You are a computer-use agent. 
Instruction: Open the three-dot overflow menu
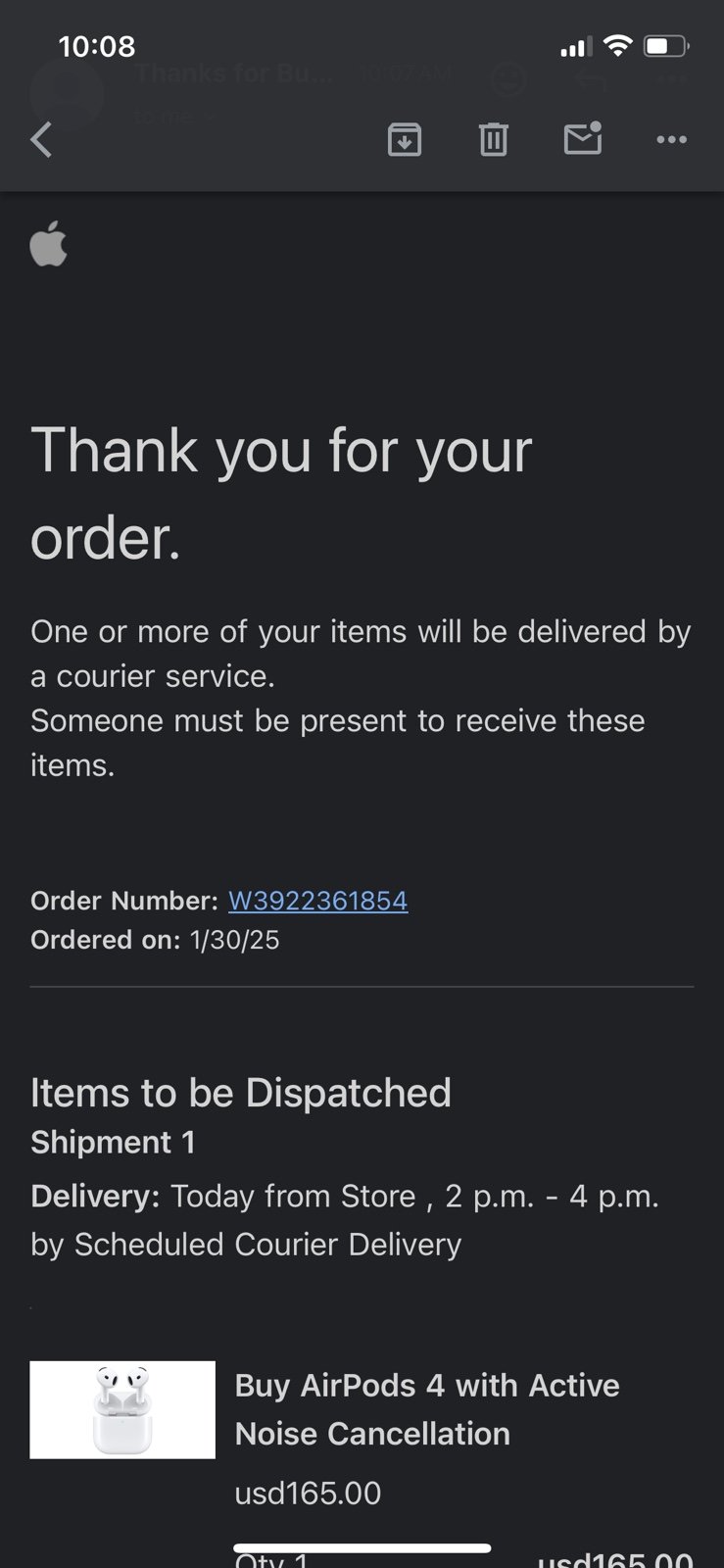point(671,140)
